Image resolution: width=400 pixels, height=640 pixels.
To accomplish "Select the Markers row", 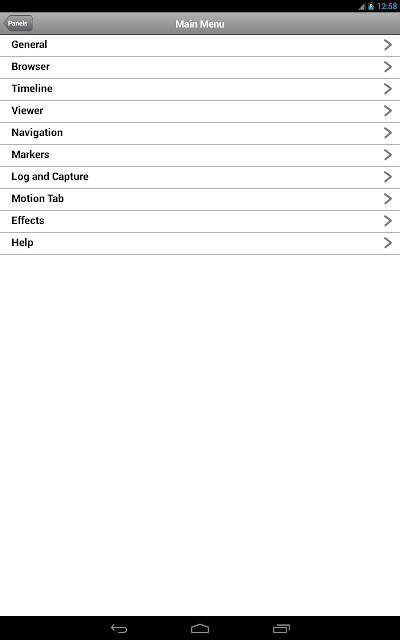I will tap(200, 156).
